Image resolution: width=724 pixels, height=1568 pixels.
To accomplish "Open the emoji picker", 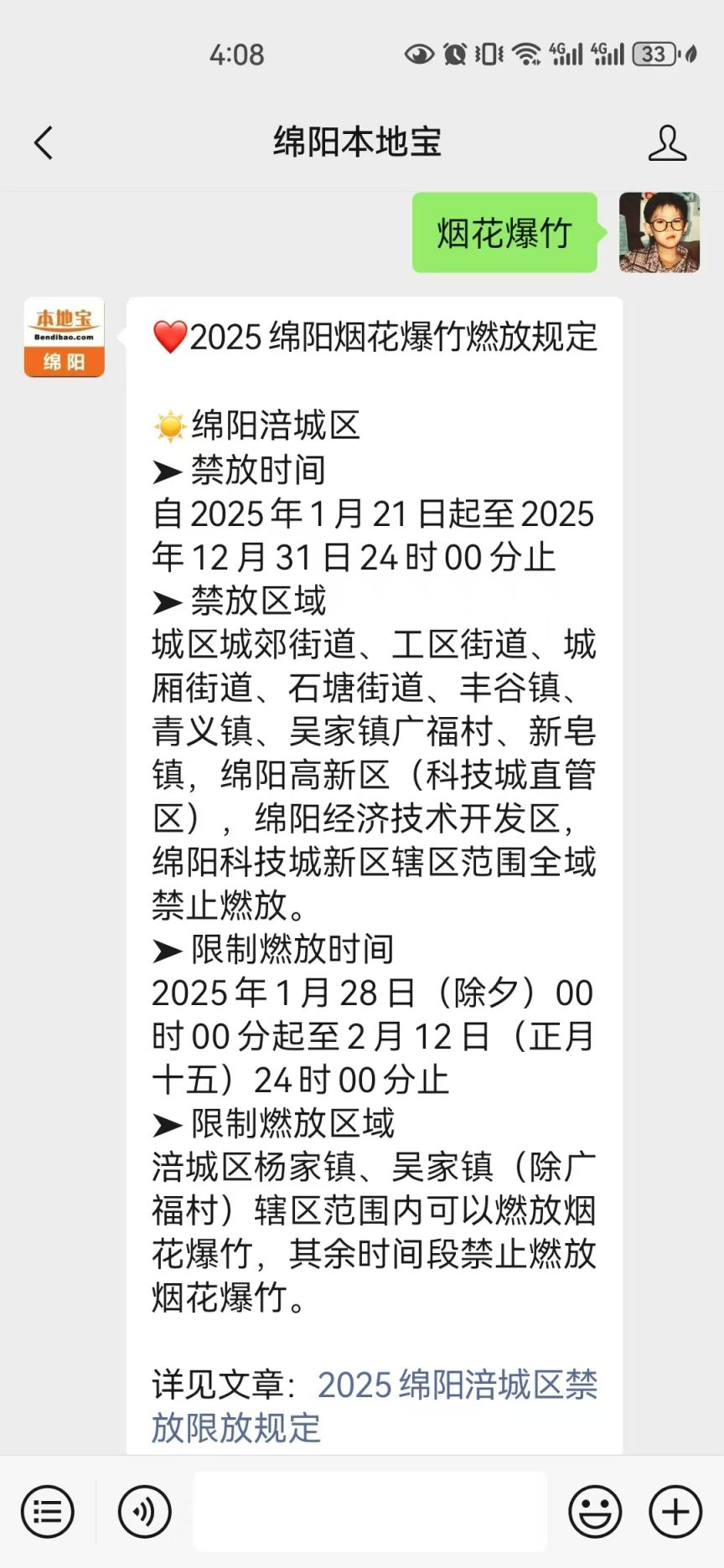I will pyautogui.click(x=595, y=1512).
